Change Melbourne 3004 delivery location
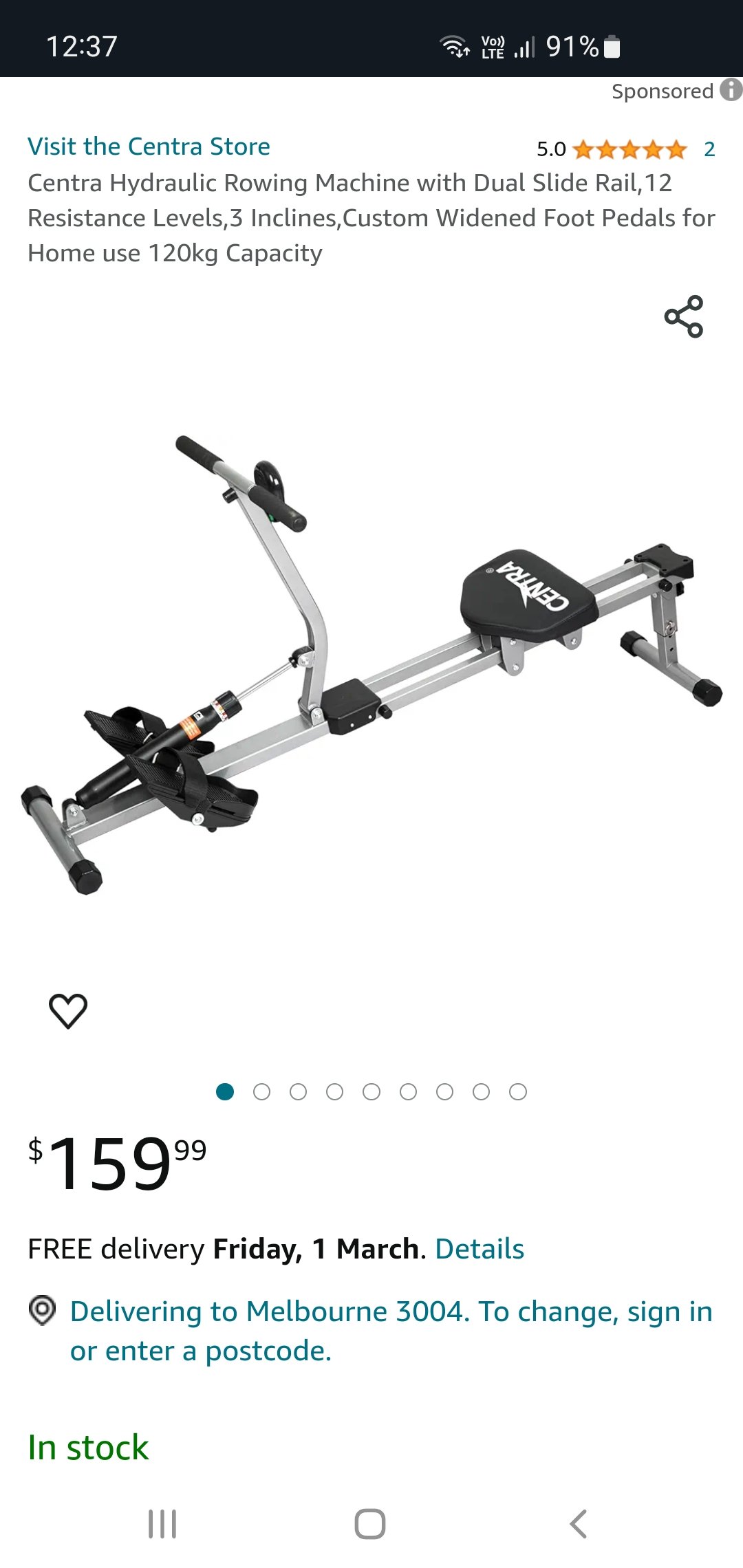This screenshot has height=1568, width=743. point(391,1331)
